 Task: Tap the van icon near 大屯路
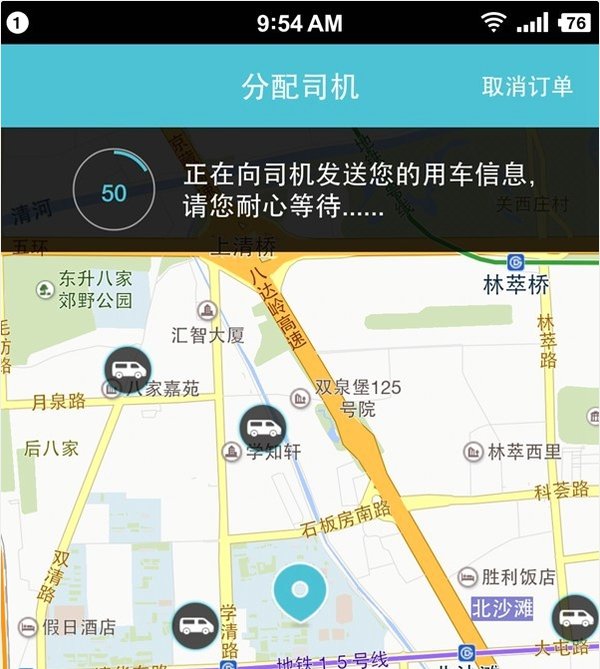pyautogui.click(x=576, y=617)
